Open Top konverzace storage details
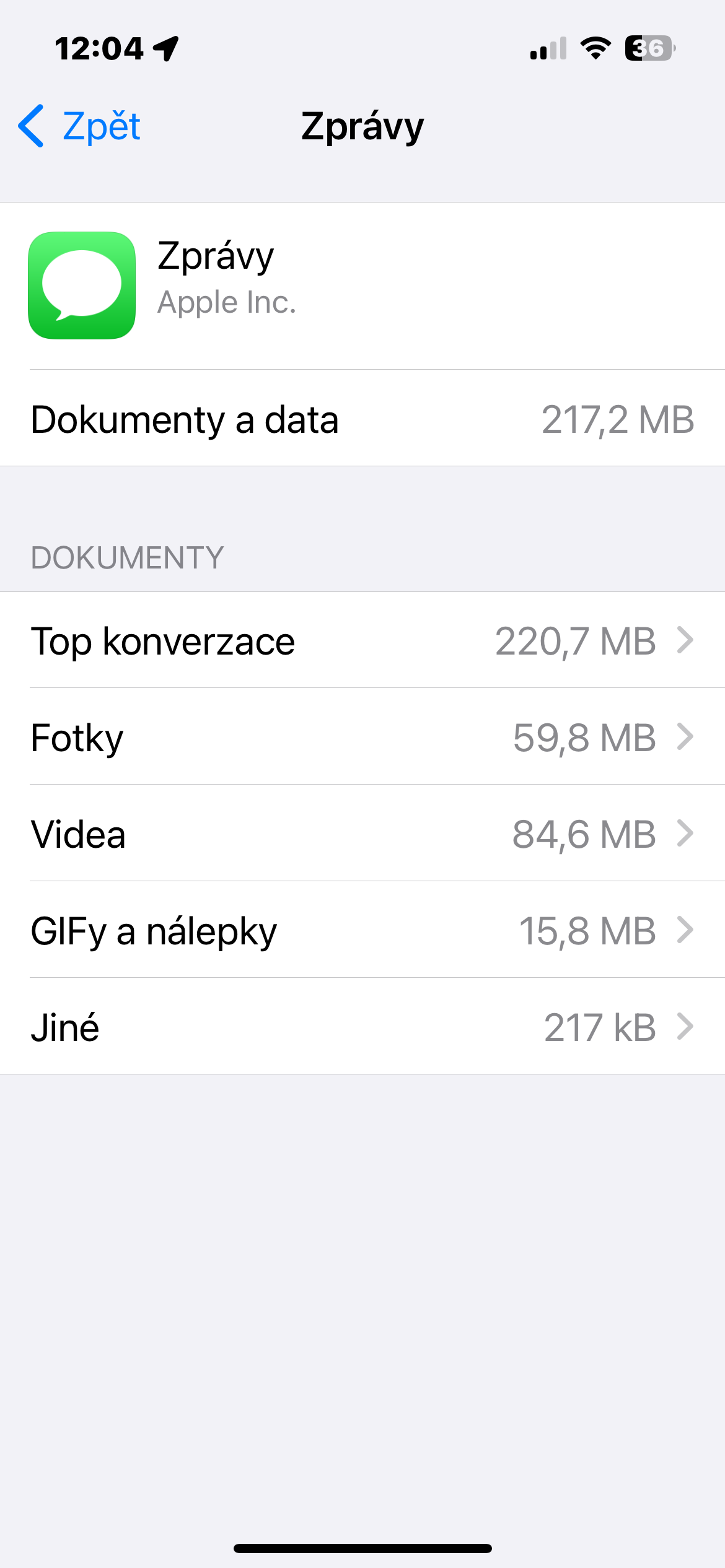This screenshot has height=1568, width=725. coord(362,640)
